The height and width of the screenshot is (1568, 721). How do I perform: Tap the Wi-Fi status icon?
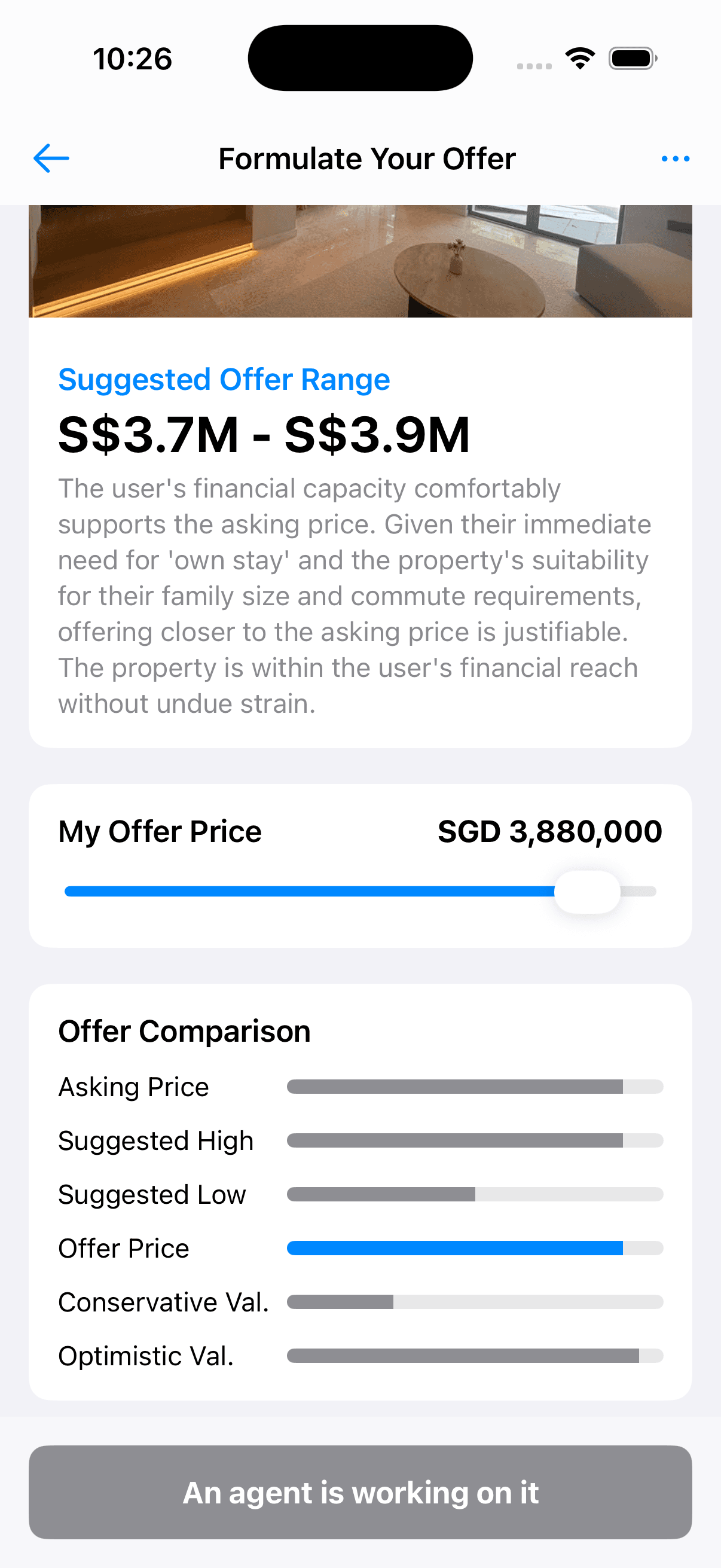pyautogui.click(x=579, y=58)
